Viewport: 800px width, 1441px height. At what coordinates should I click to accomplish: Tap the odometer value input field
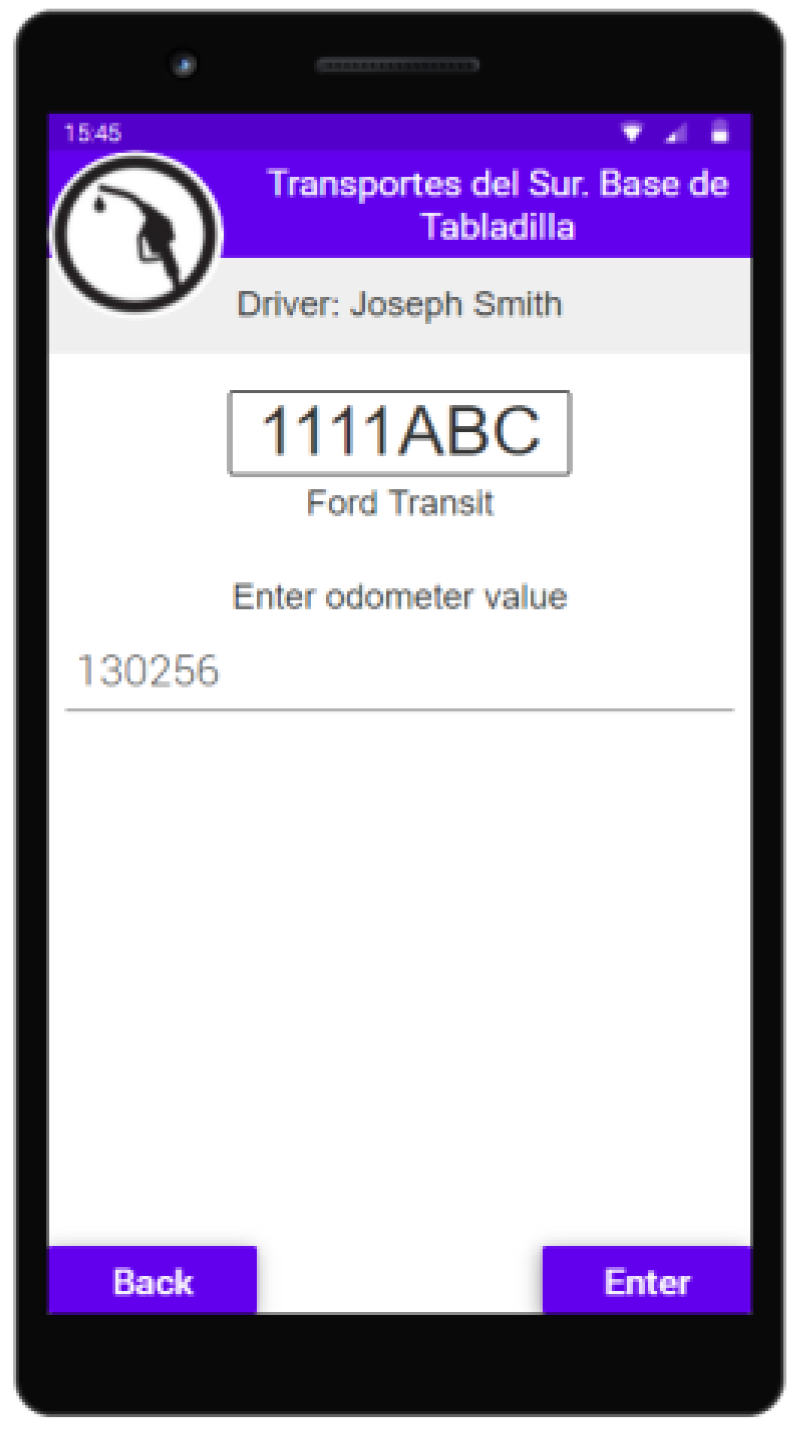(x=399, y=672)
